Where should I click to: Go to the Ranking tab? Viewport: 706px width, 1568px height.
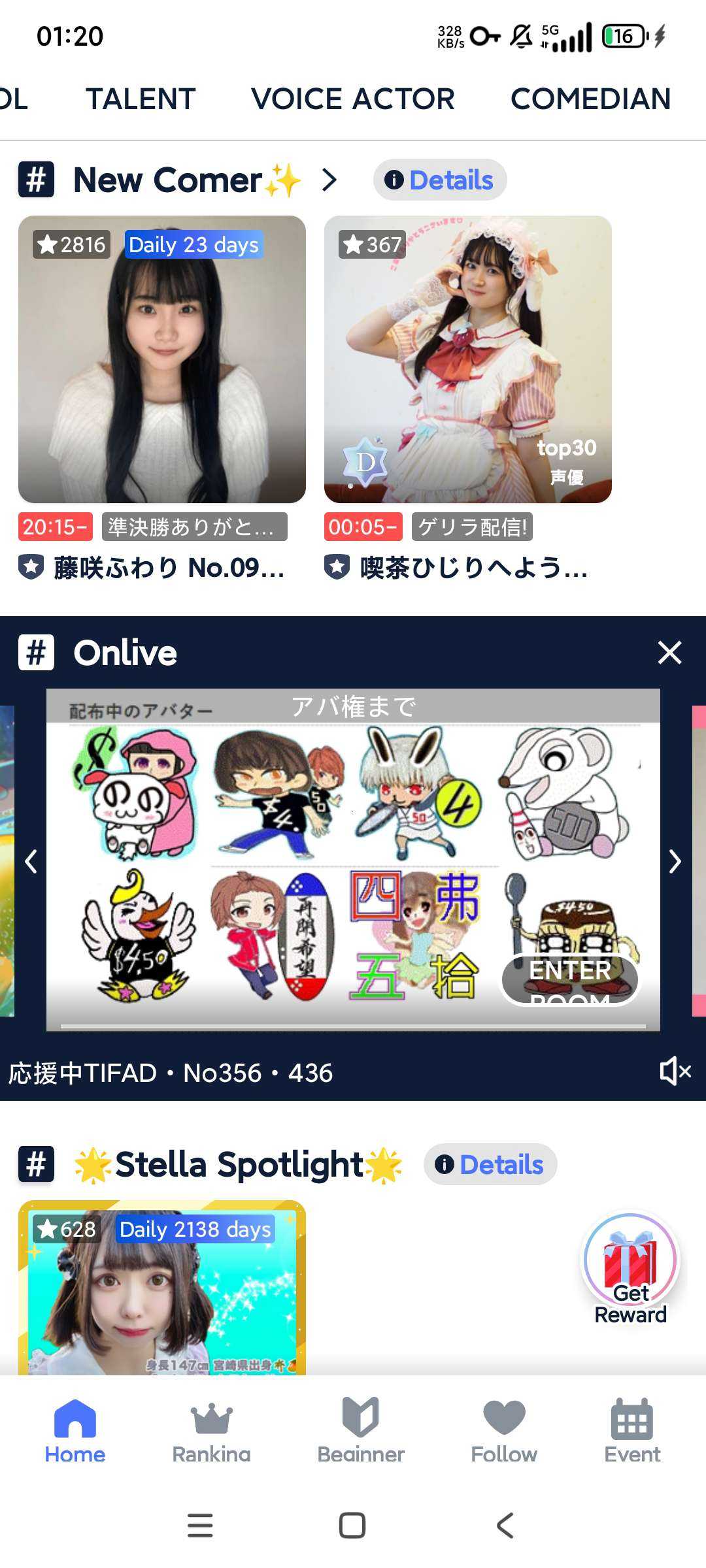[211, 1431]
